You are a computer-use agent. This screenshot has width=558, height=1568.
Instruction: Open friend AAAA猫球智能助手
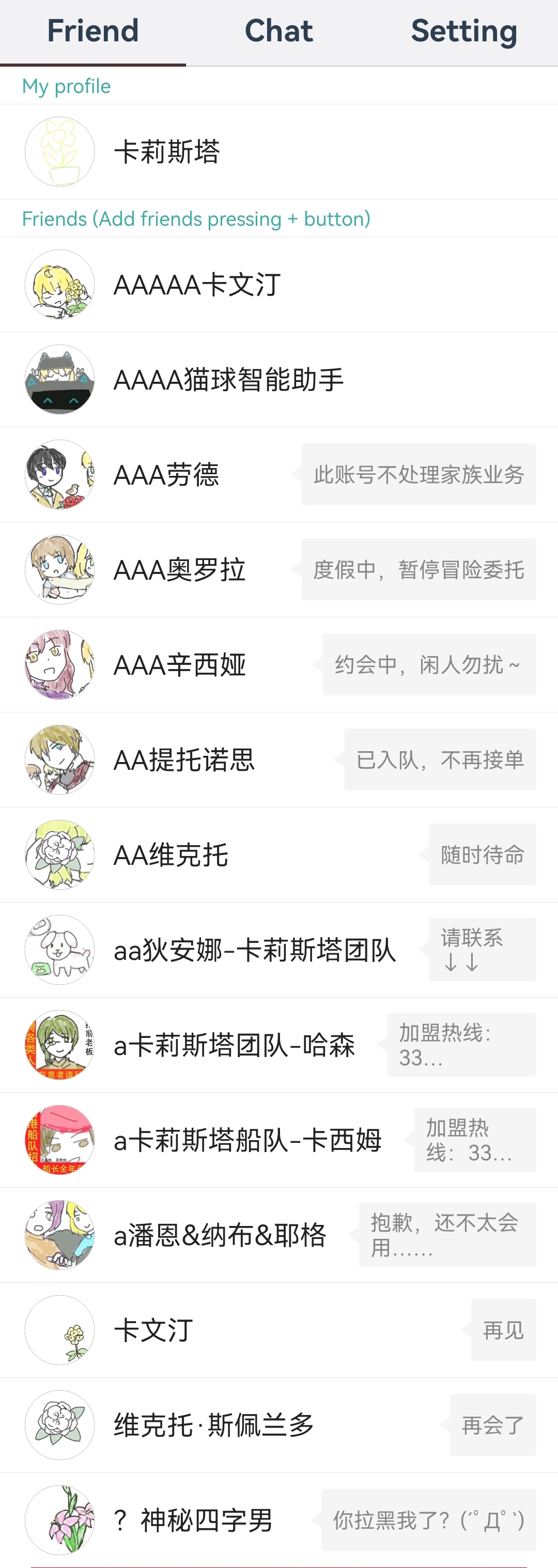coord(228,380)
